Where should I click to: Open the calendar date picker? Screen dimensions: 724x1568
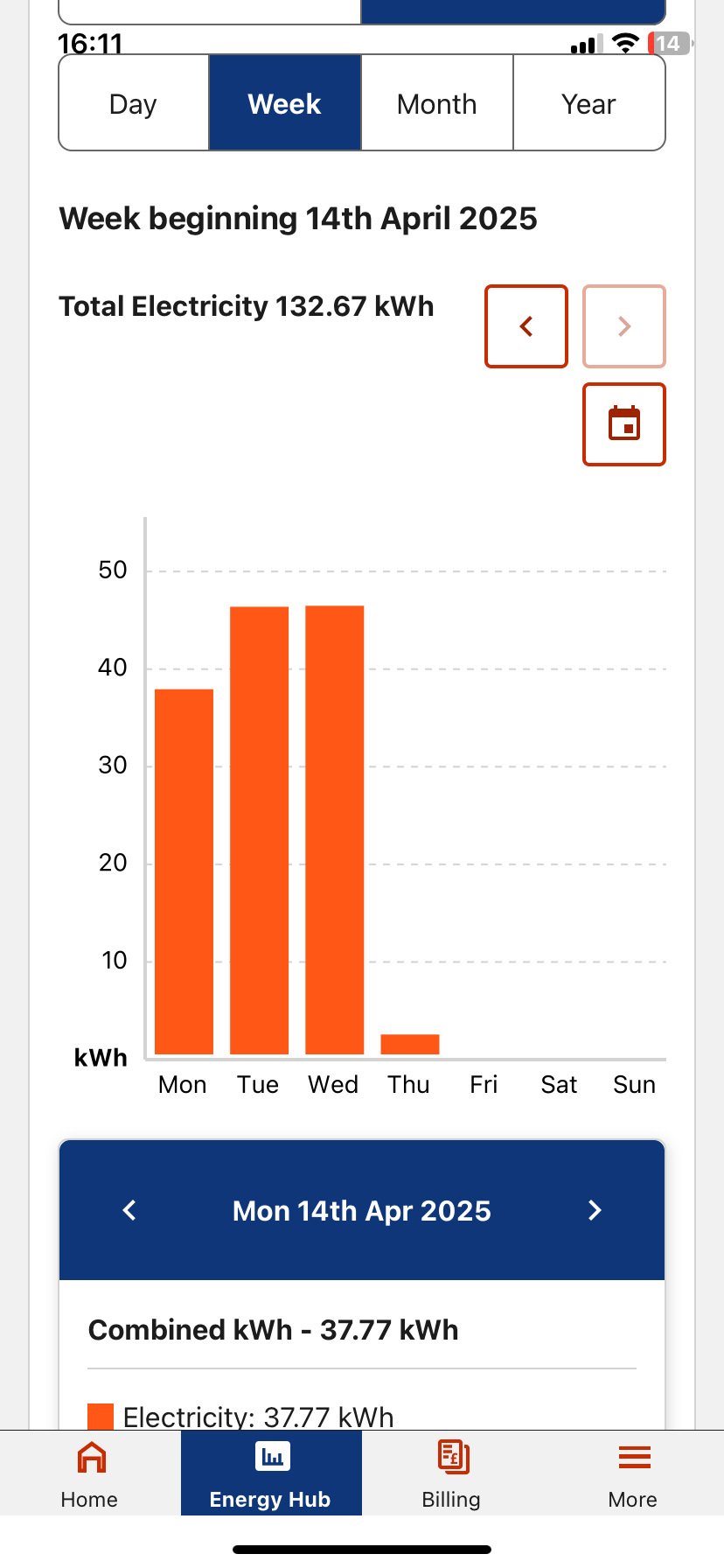[x=624, y=424]
